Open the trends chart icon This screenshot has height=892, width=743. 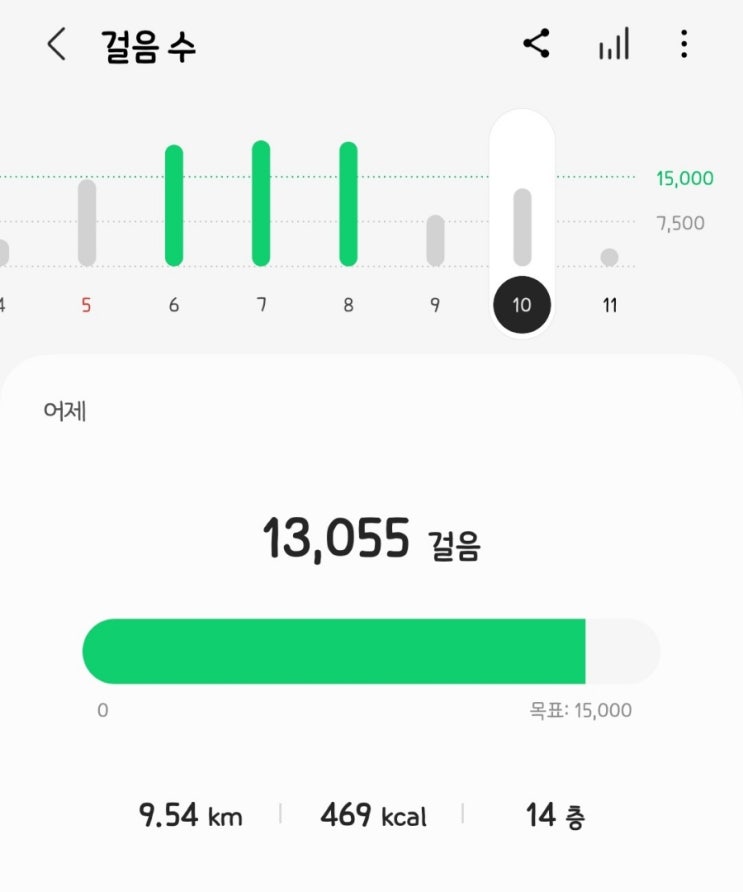click(x=614, y=44)
